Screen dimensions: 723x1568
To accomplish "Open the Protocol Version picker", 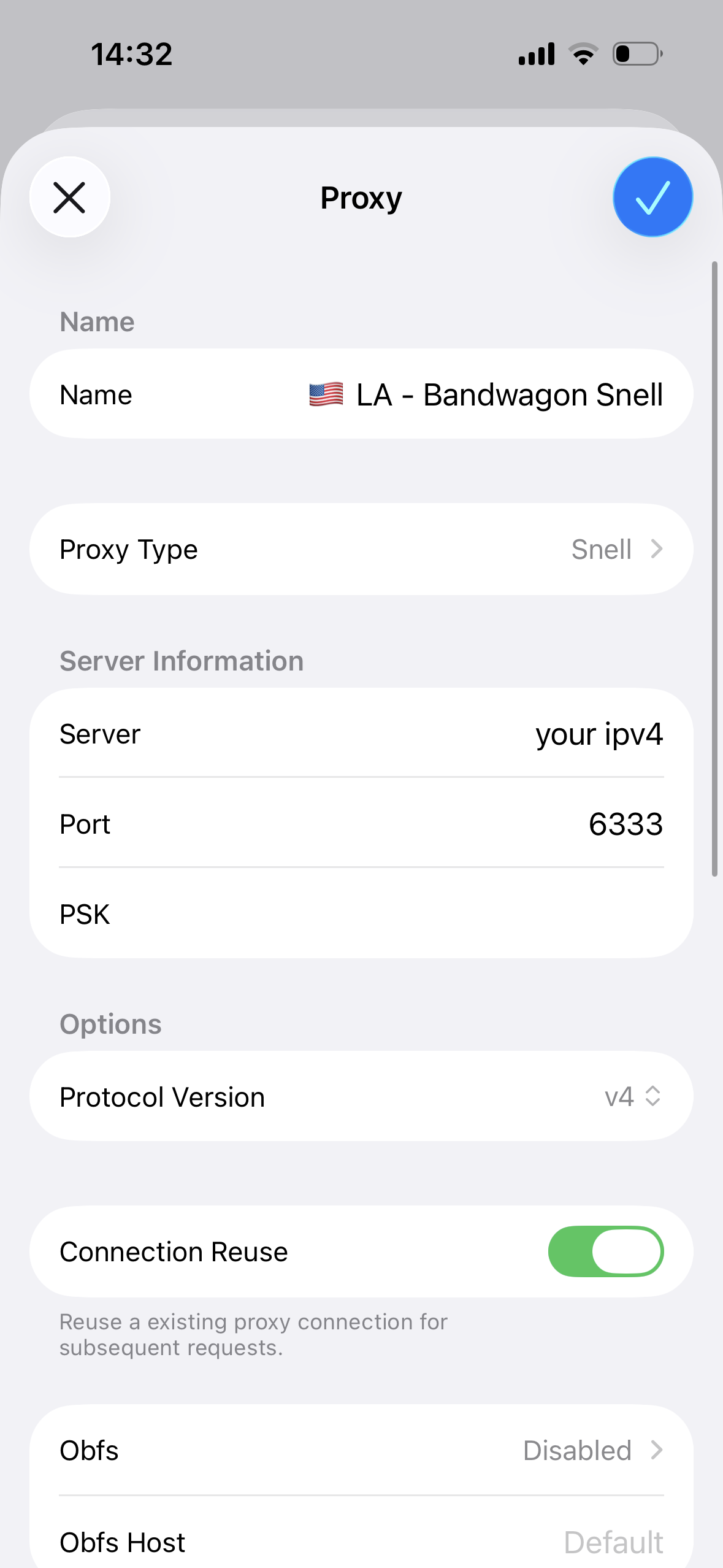I will click(632, 1097).
